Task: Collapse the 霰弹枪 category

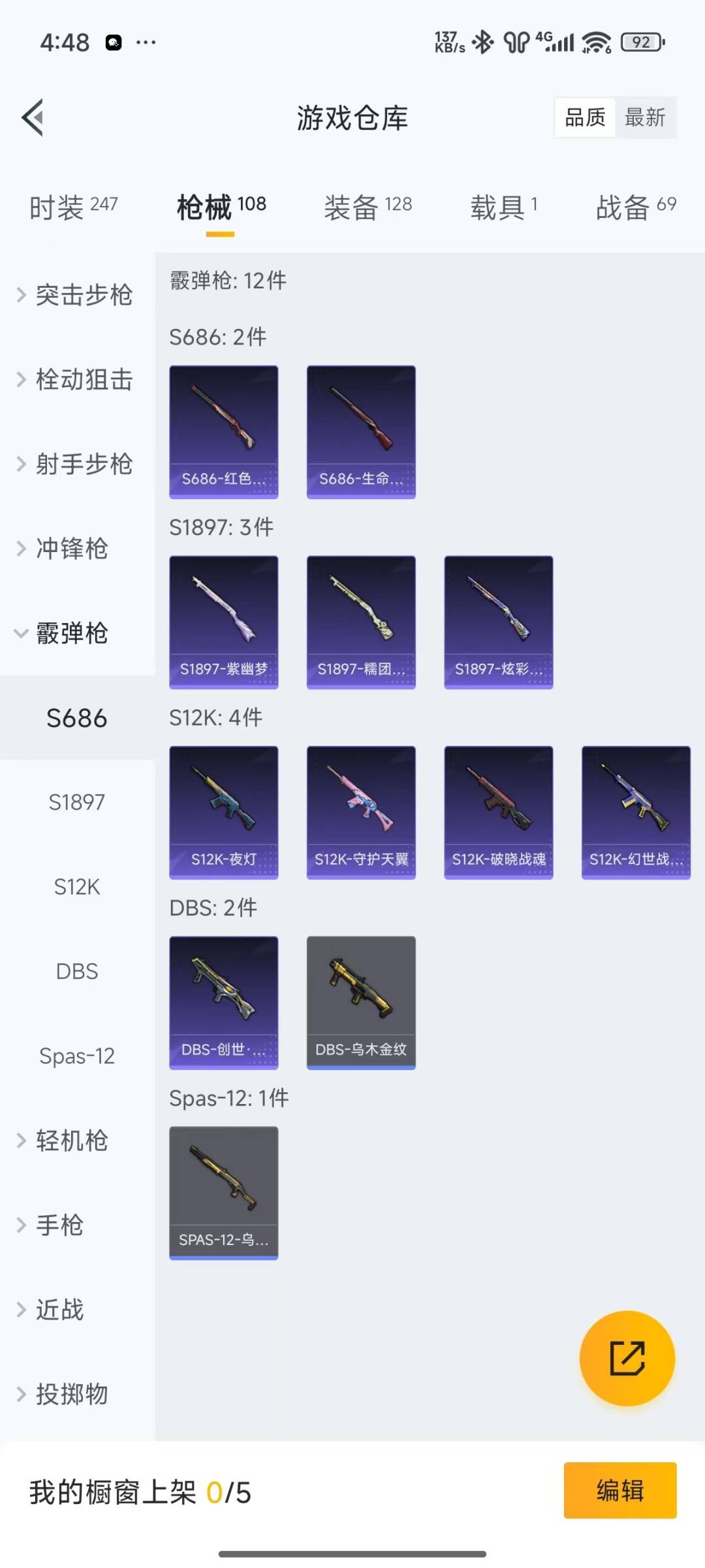Action: (70, 633)
